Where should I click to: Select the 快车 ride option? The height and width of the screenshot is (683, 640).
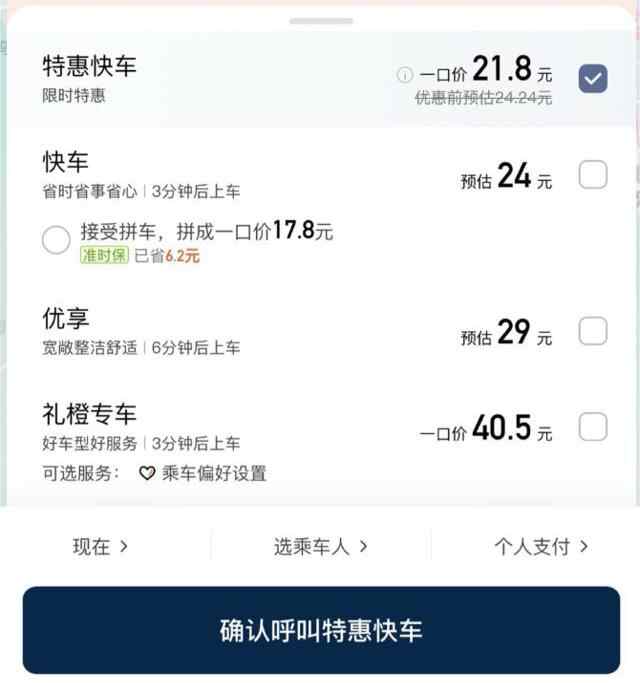point(593,176)
